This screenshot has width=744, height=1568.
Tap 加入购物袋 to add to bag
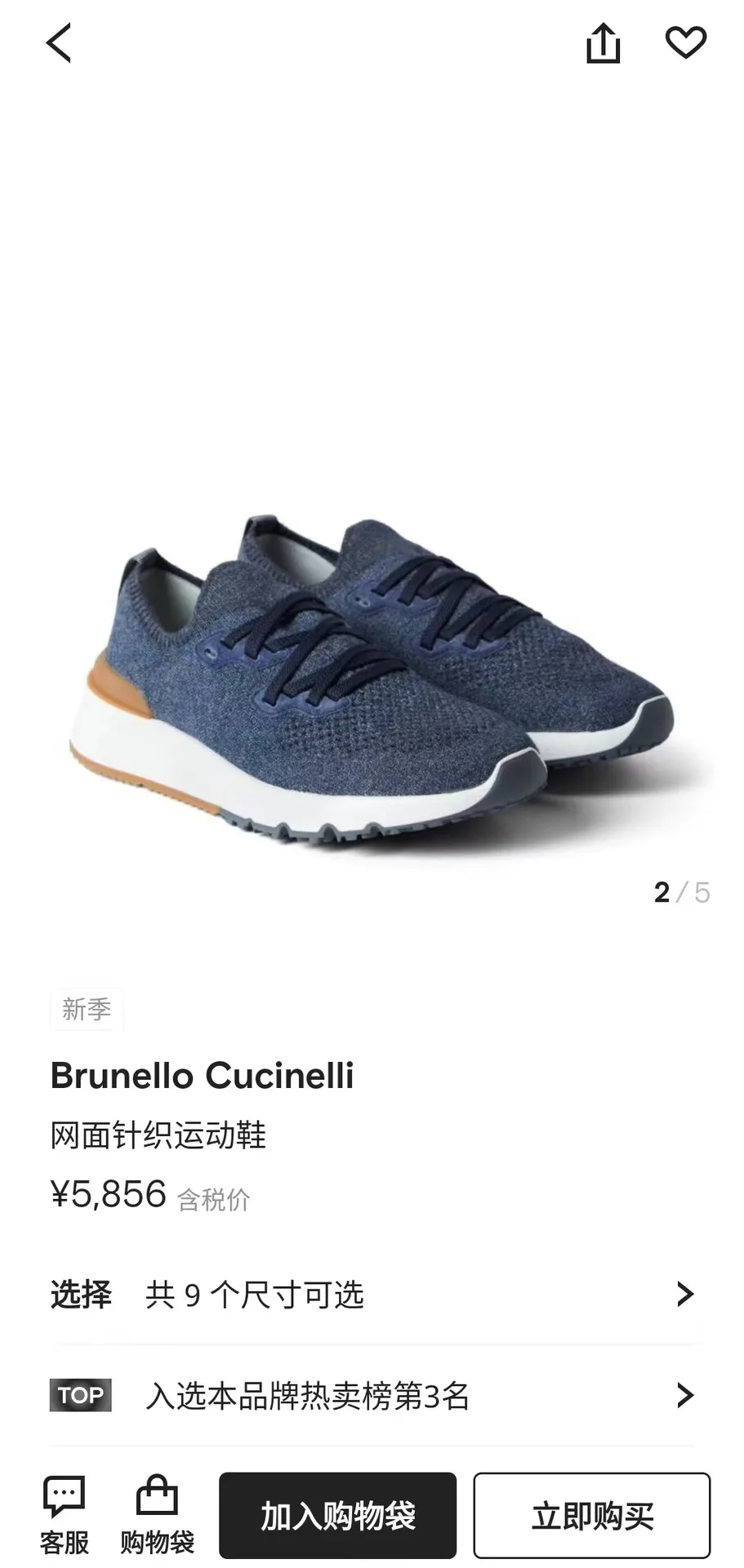coord(337,1516)
